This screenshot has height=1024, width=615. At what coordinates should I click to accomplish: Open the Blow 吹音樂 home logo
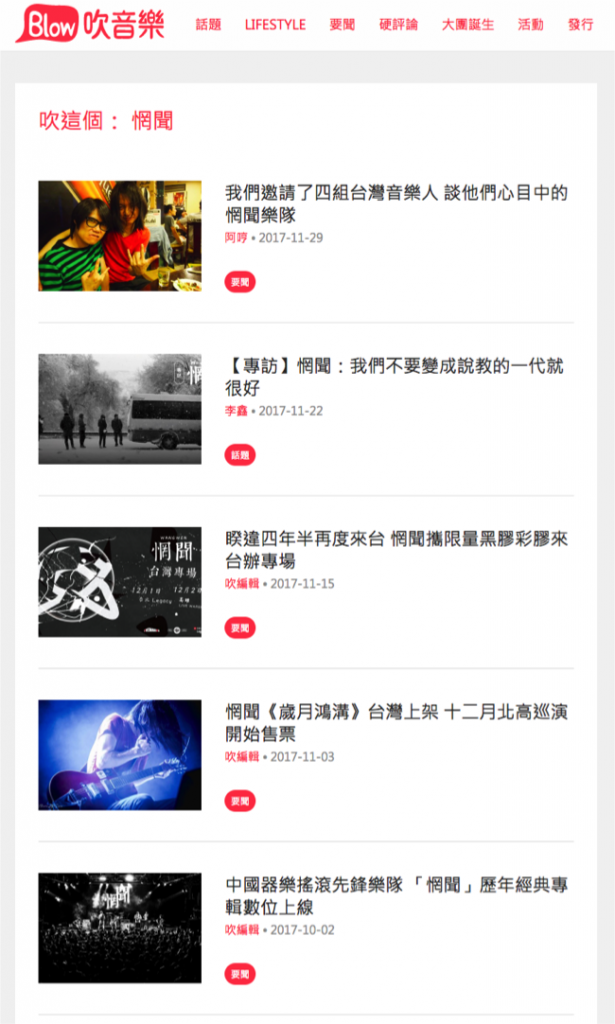90,24
